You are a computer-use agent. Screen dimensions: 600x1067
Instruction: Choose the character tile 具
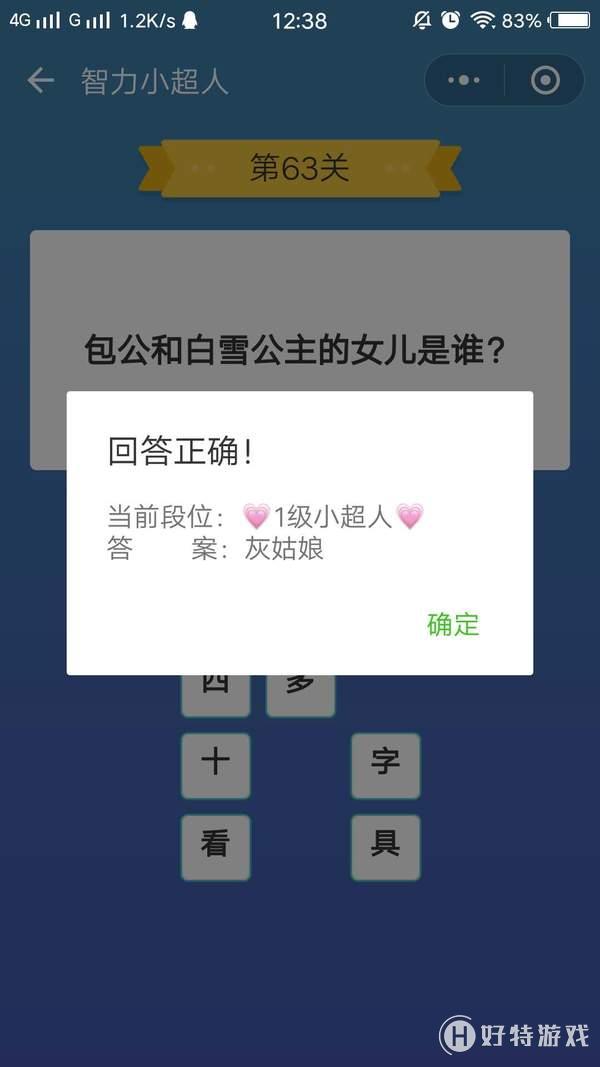click(x=385, y=846)
